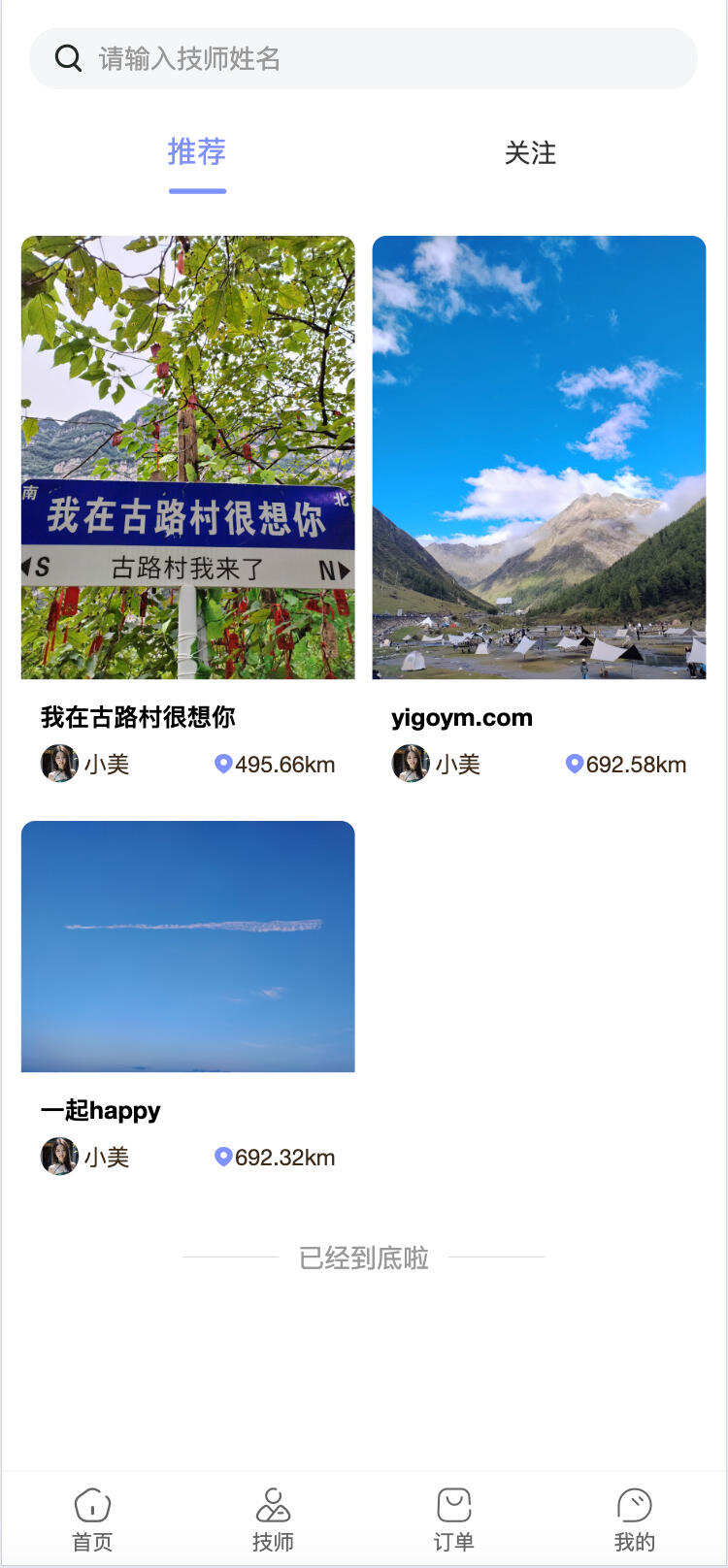Open the post titled 我在古路村很想你
The height and width of the screenshot is (1568, 728).
click(140, 716)
